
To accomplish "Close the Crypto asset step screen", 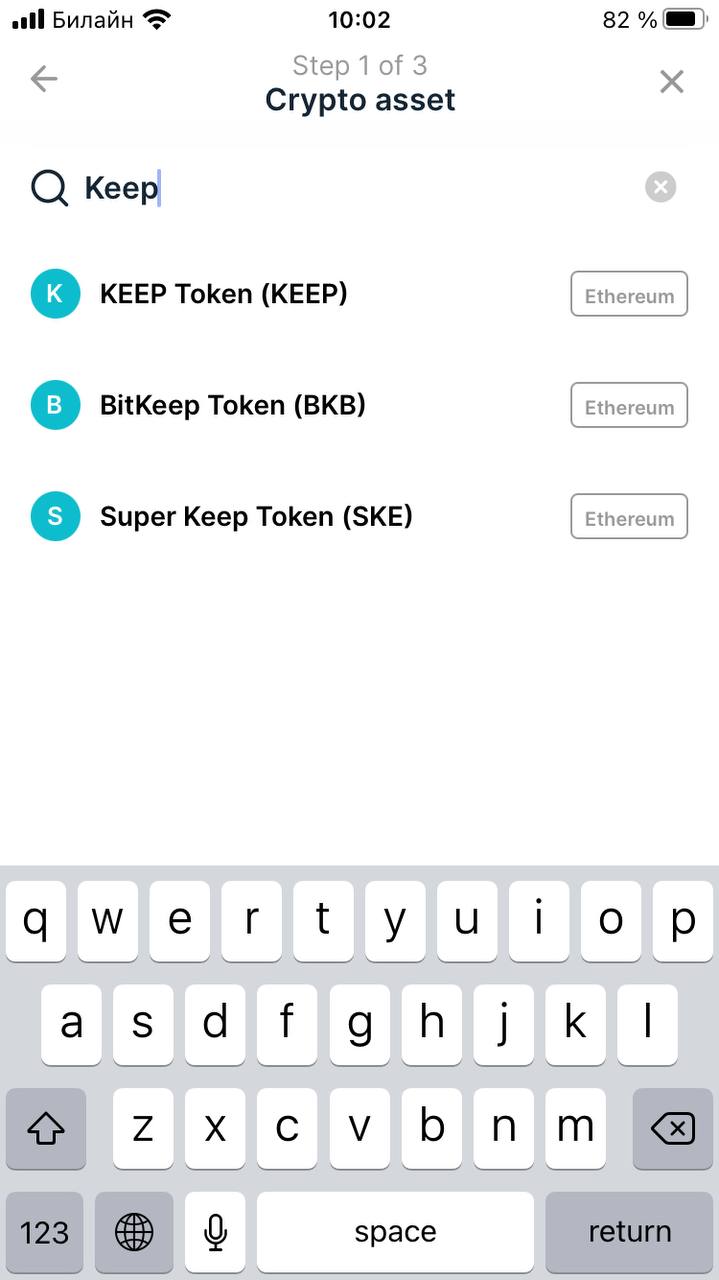I will click(x=672, y=81).
